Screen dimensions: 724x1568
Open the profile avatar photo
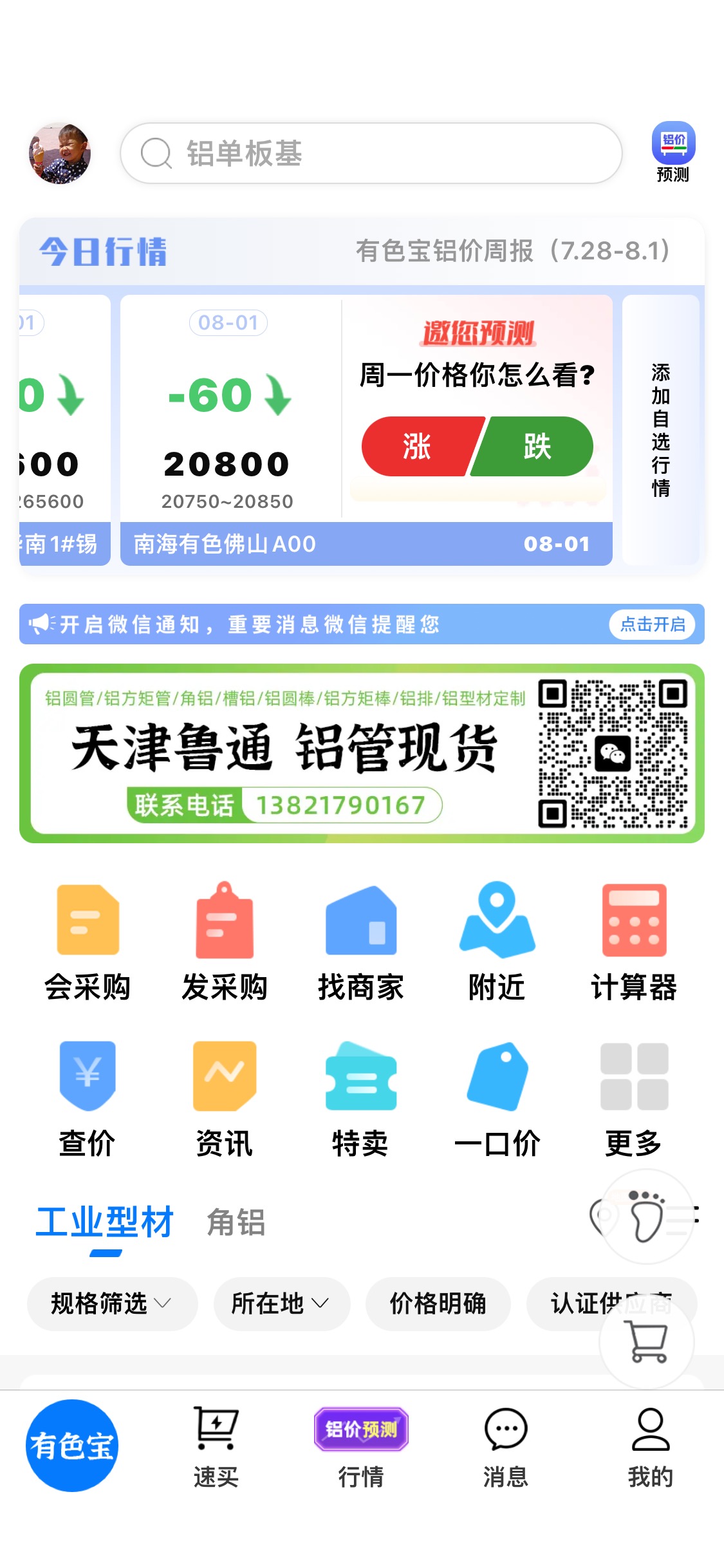pyautogui.click(x=59, y=153)
